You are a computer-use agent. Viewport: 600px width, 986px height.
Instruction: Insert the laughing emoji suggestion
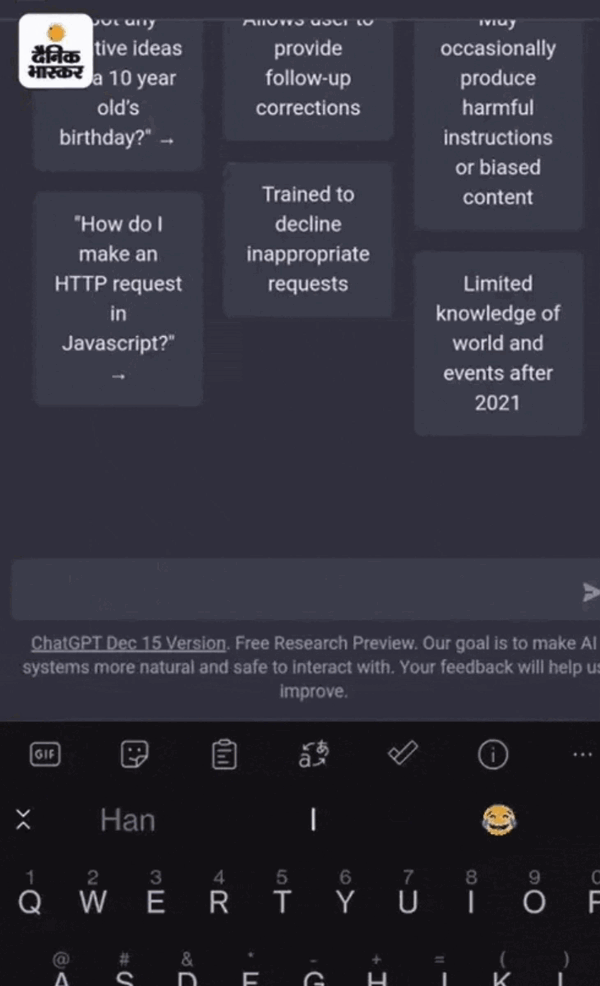pyautogui.click(x=499, y=820)
